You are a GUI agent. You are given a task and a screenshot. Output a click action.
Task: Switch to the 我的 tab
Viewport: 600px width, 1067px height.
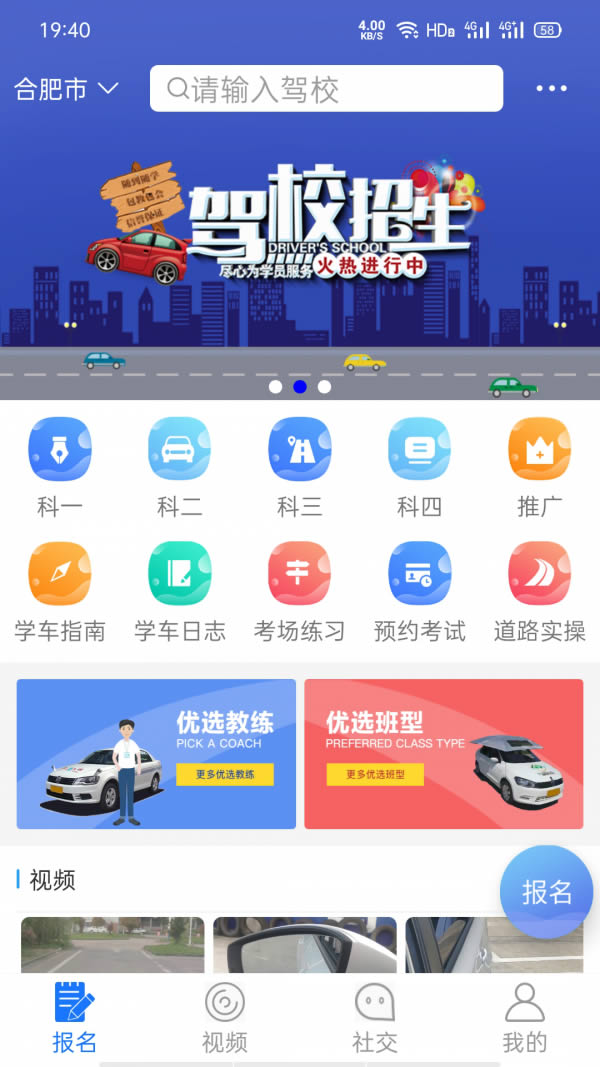pos(525,1017)
